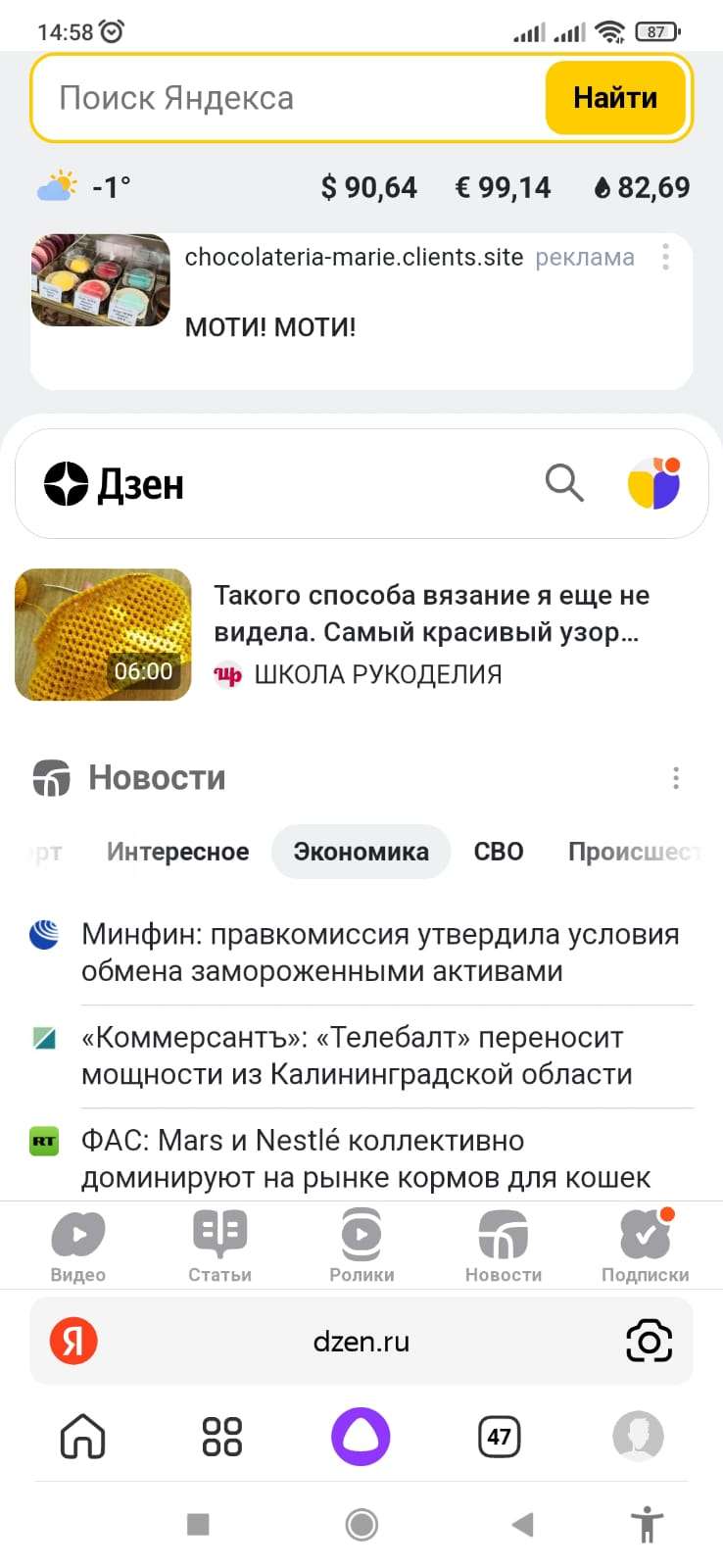The height and width of the screenshot is (1568, 723).
Task: Open the Подписки section
Action: pos(645,1246)
